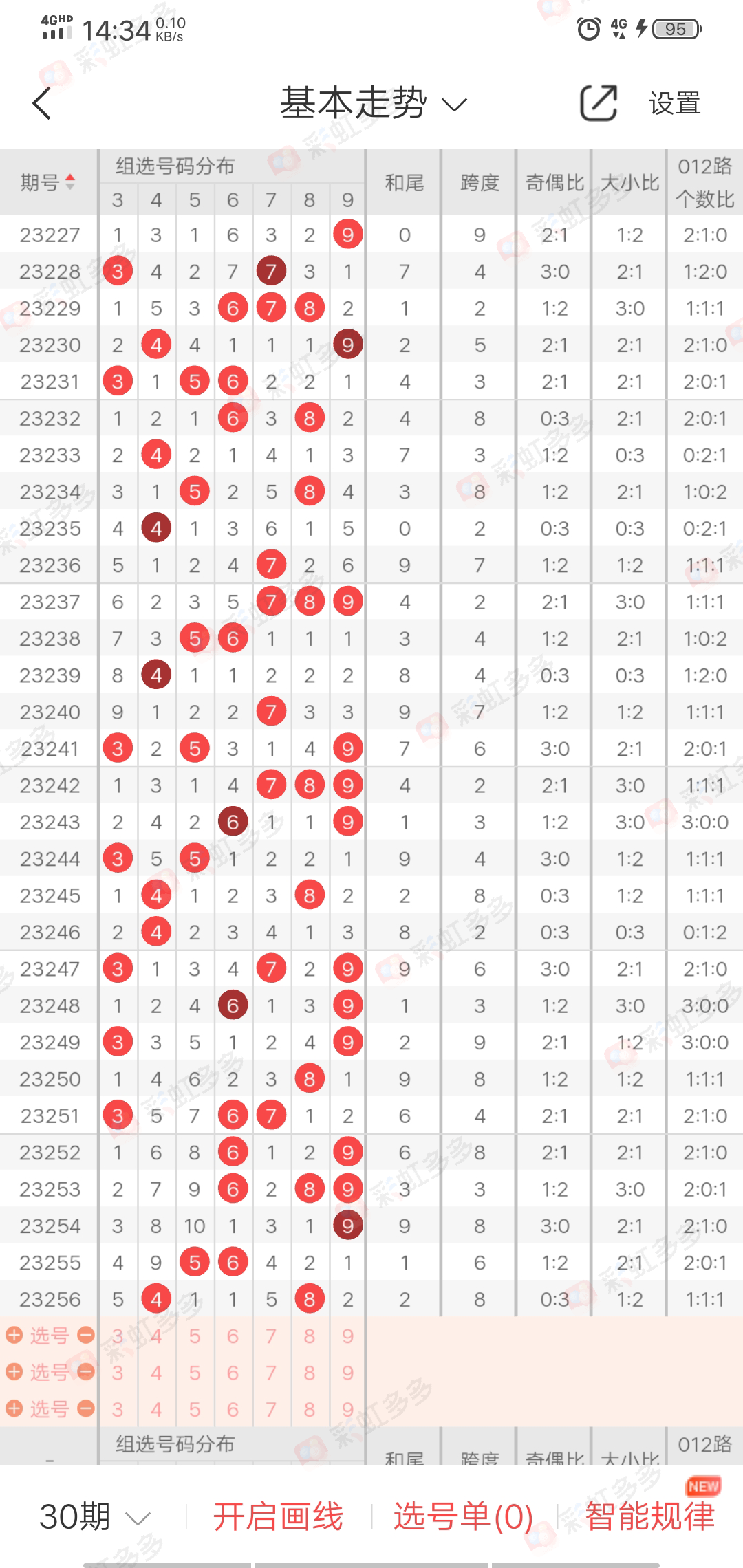Expand the 基本走势 chart type dropdown
Image resolution: width=743 pixels, height=1568 pixels.
pyautogui.click(x=373, y=104)
